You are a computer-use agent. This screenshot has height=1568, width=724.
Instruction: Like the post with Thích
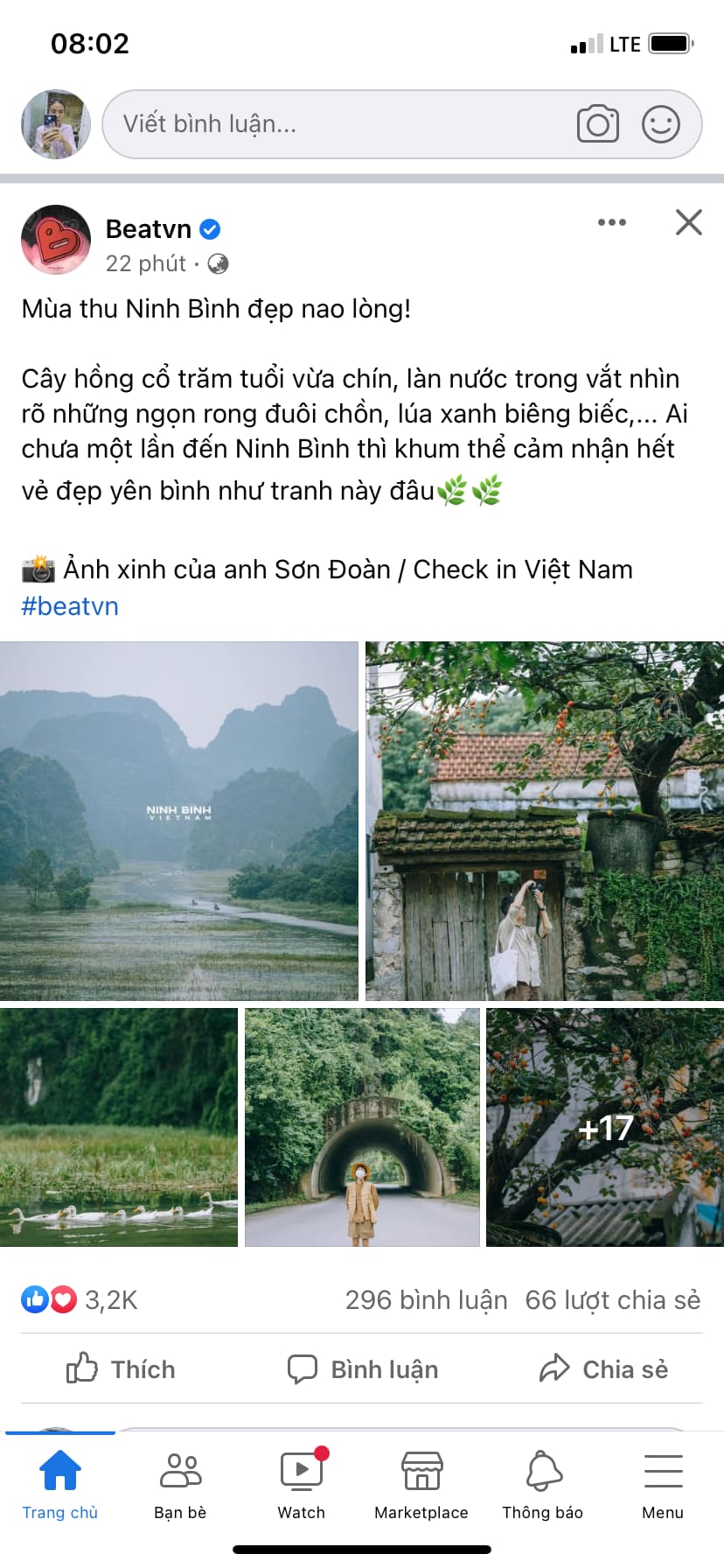(x=121, y=1368)
